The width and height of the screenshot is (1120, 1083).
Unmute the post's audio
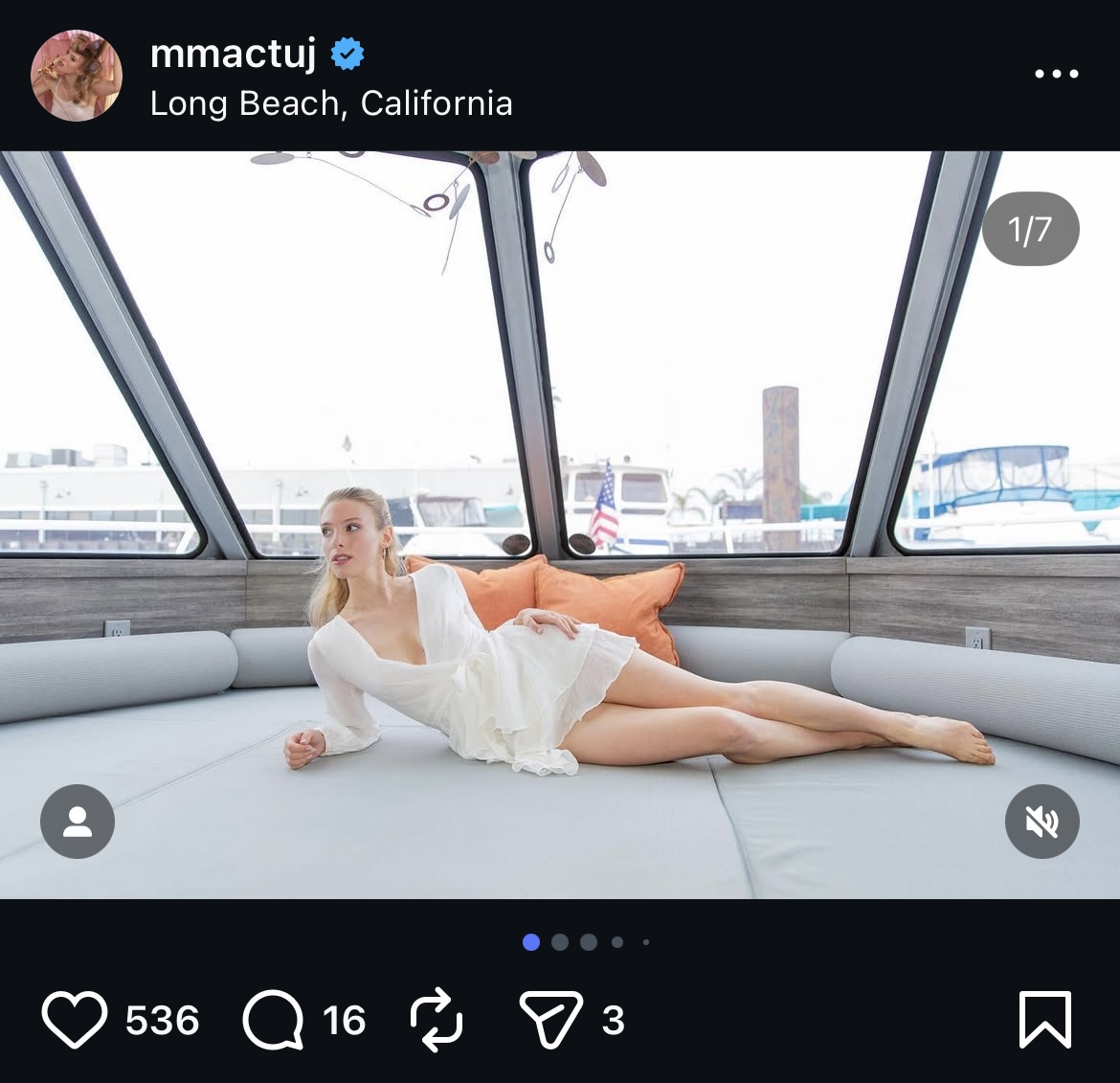click(1042, 822)
